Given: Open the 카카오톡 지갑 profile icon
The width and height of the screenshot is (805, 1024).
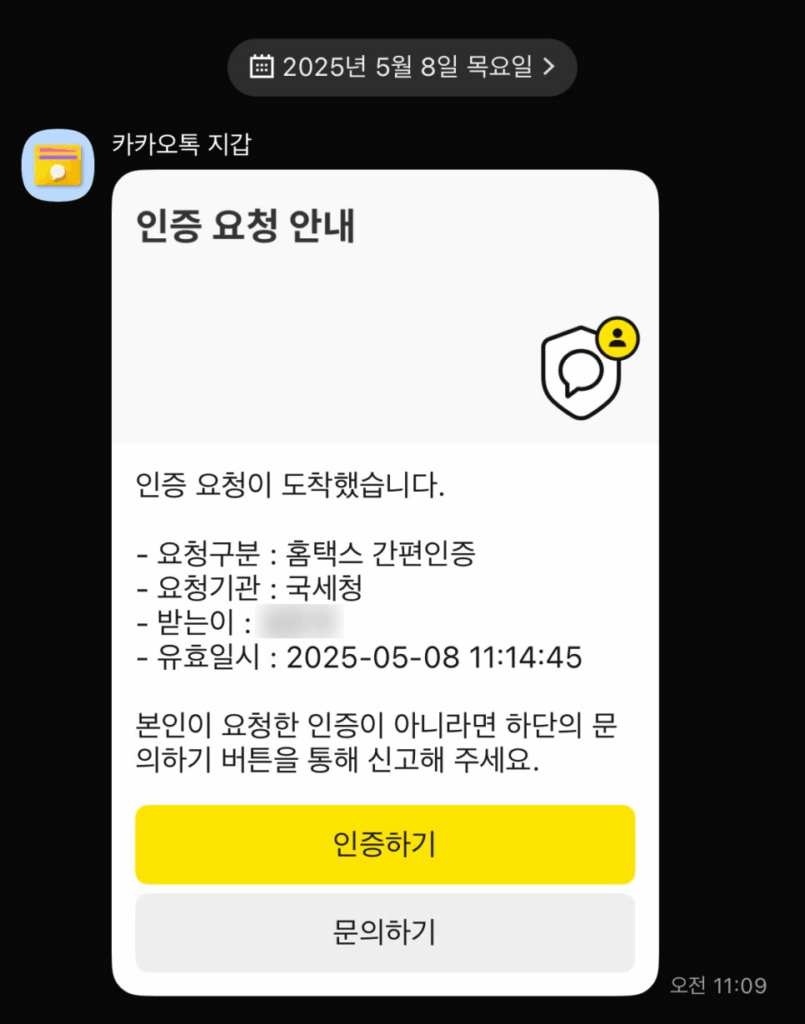Looking at the screenshot, I should 58,165.
